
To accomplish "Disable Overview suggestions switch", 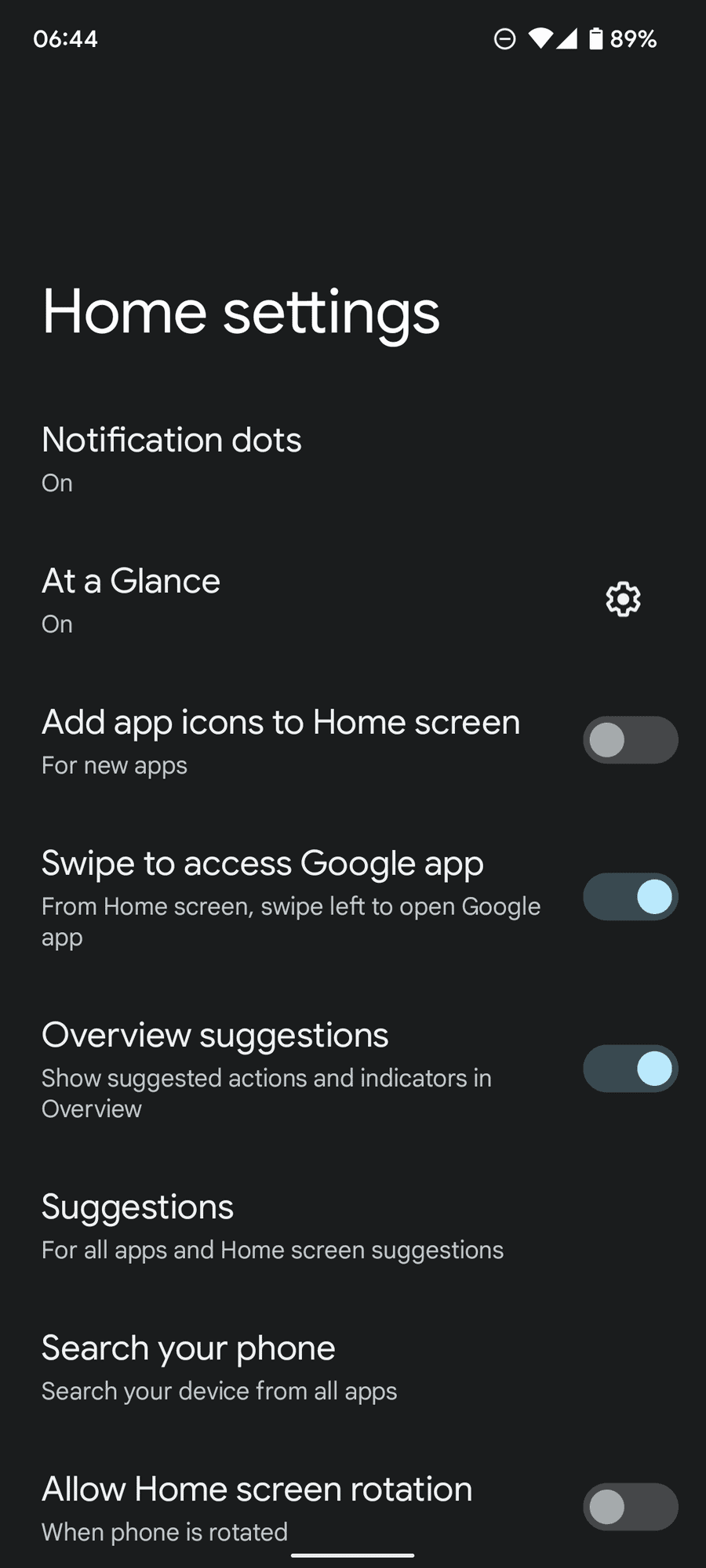I will pyautogui.click(x=630, y=1069).
